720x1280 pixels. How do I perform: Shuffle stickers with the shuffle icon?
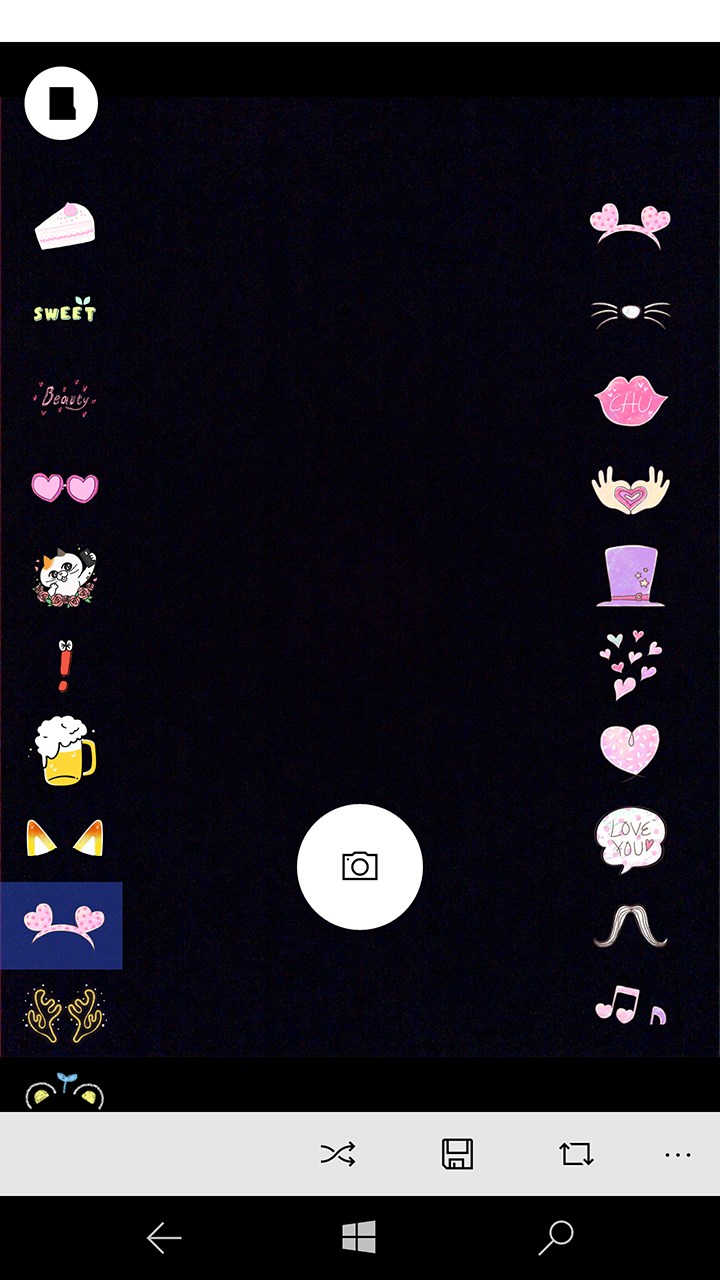pyautogui.click(x=337, y=1154)
